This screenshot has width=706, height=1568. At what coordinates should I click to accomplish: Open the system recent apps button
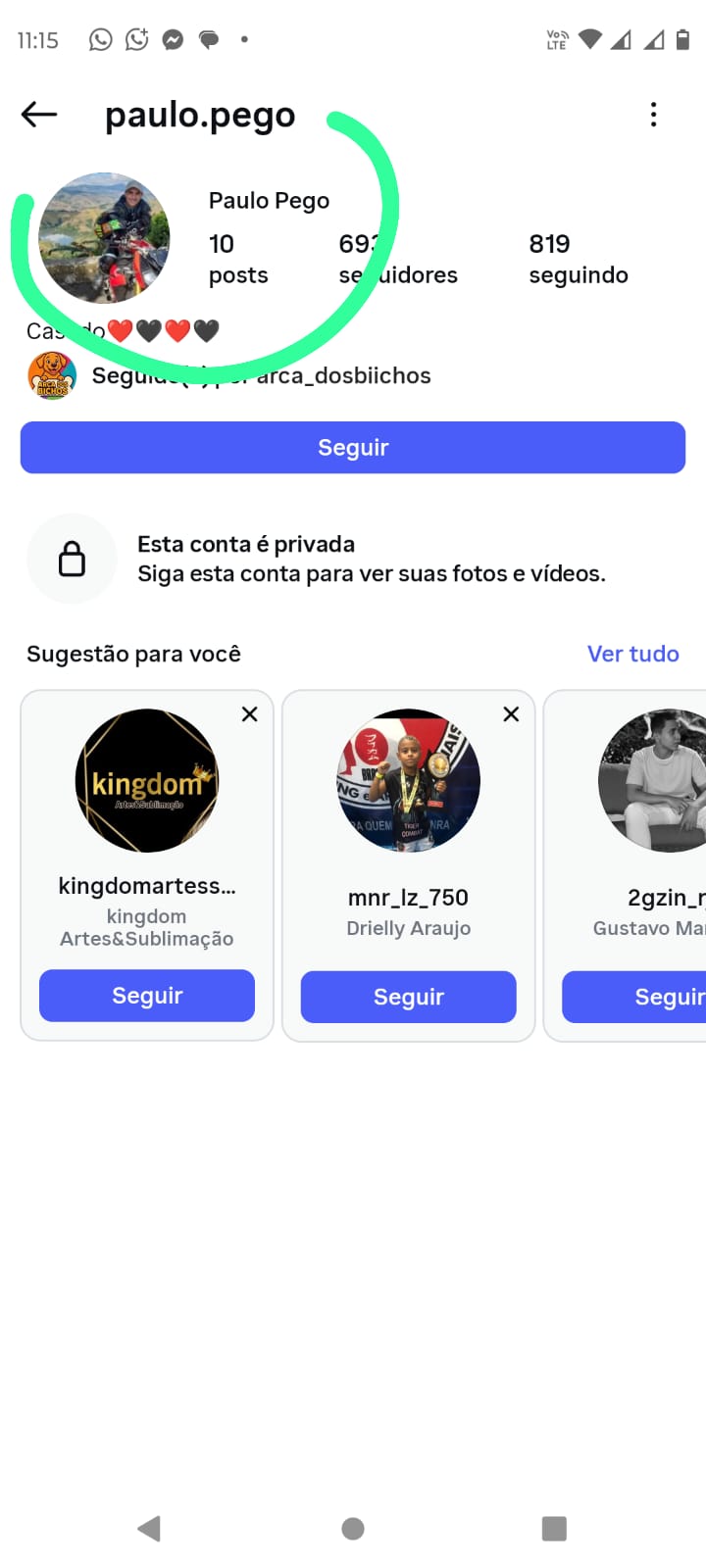(554, 1529)
